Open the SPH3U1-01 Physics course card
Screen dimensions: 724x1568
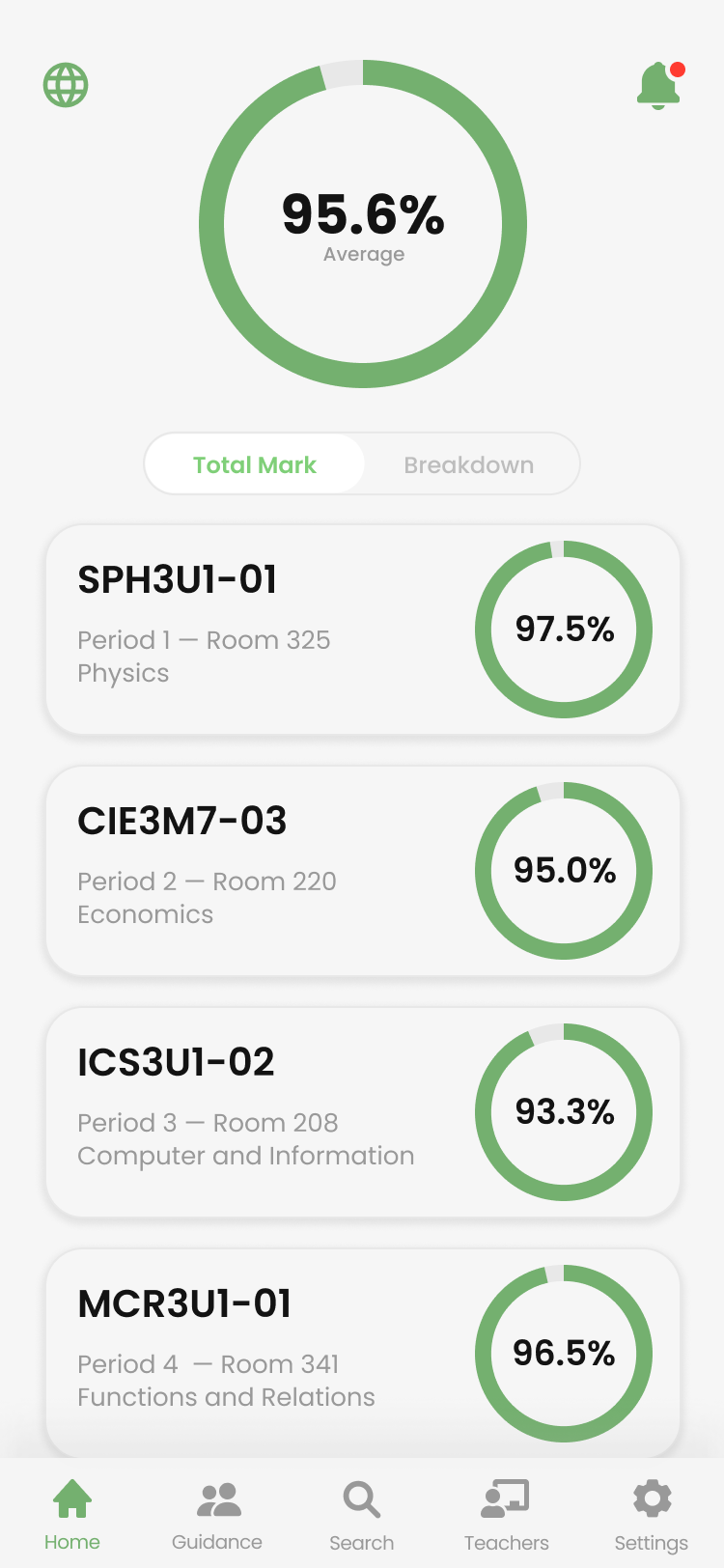(363, 630)
